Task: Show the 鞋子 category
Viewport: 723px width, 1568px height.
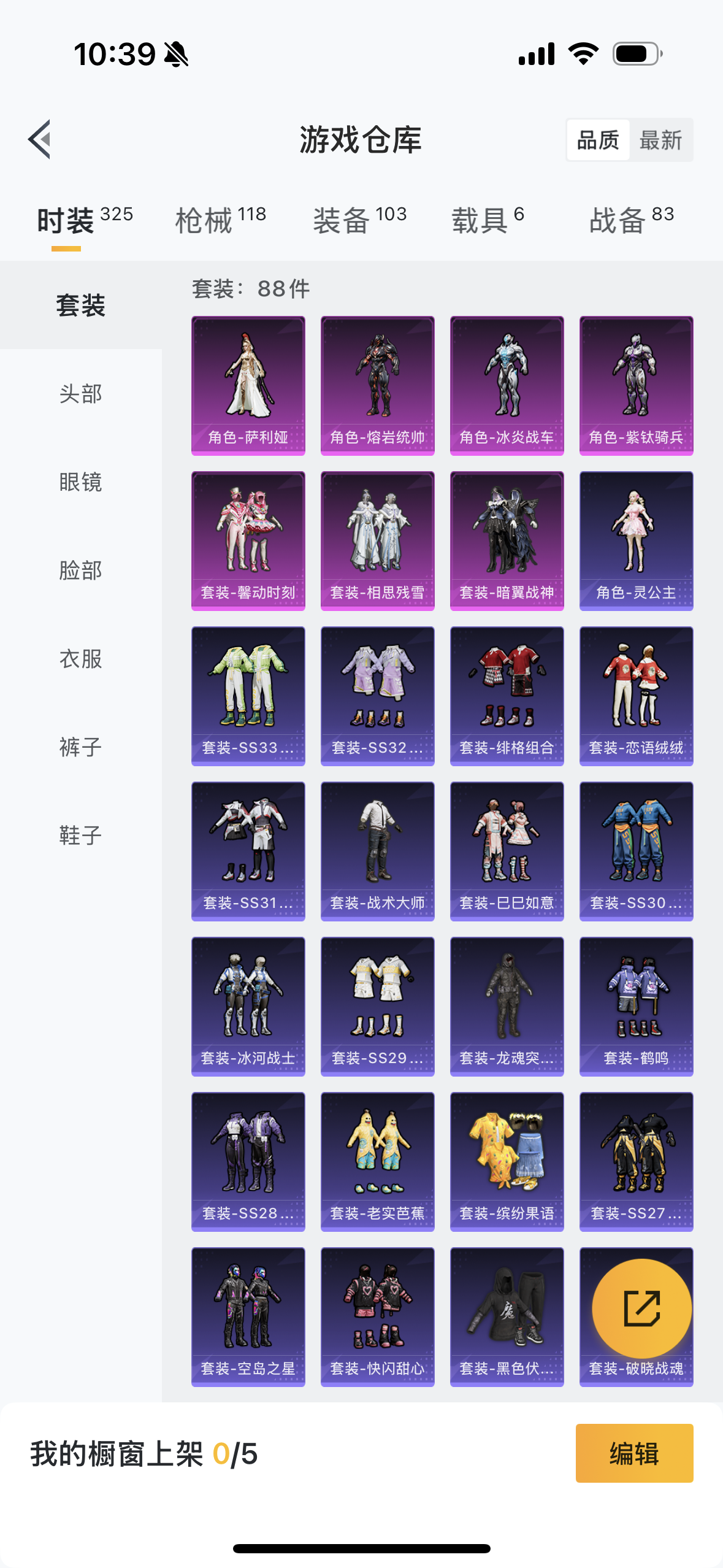Action: coord(81,835)
